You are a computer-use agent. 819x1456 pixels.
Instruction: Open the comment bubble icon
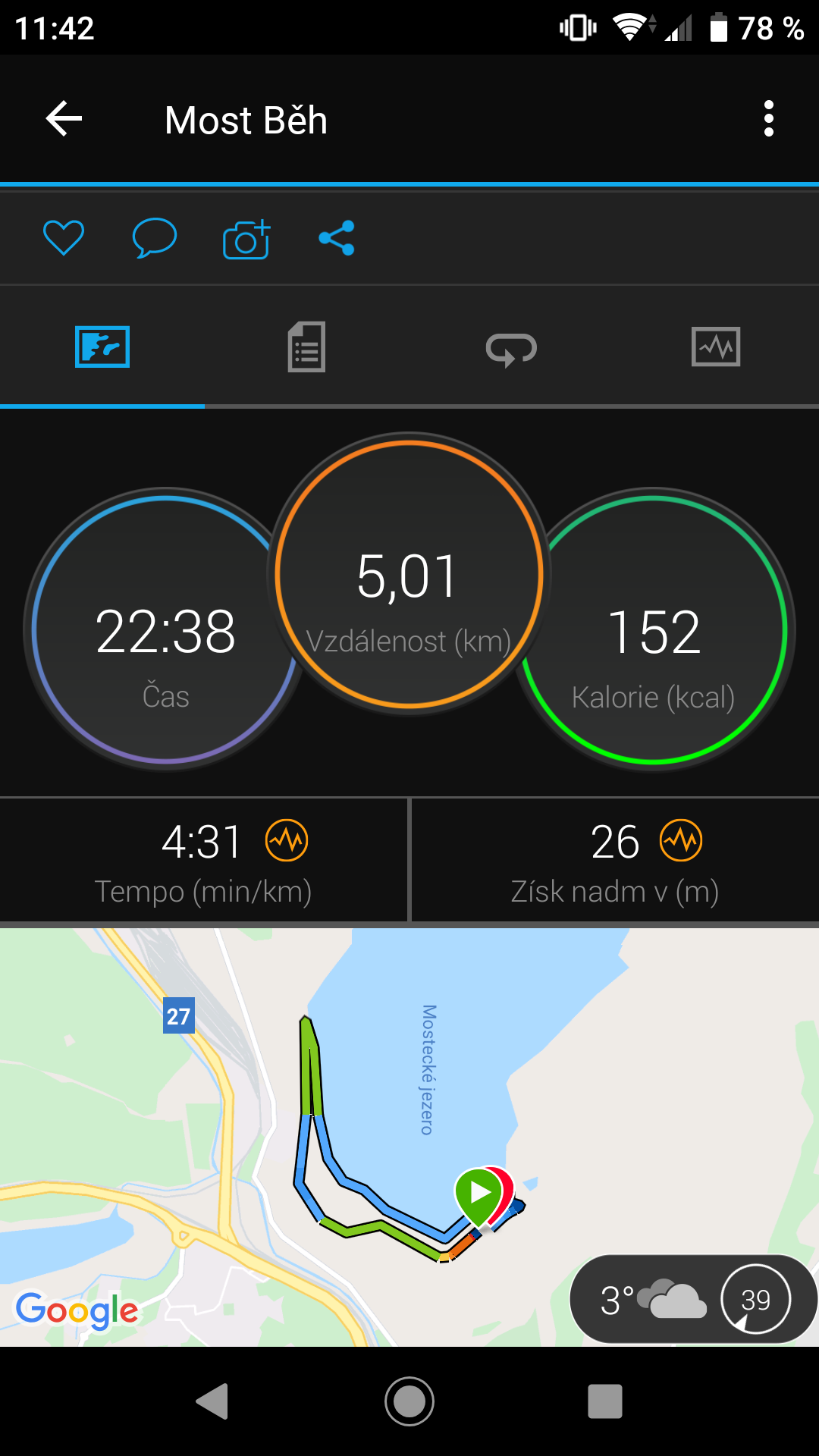pos(155,238)
